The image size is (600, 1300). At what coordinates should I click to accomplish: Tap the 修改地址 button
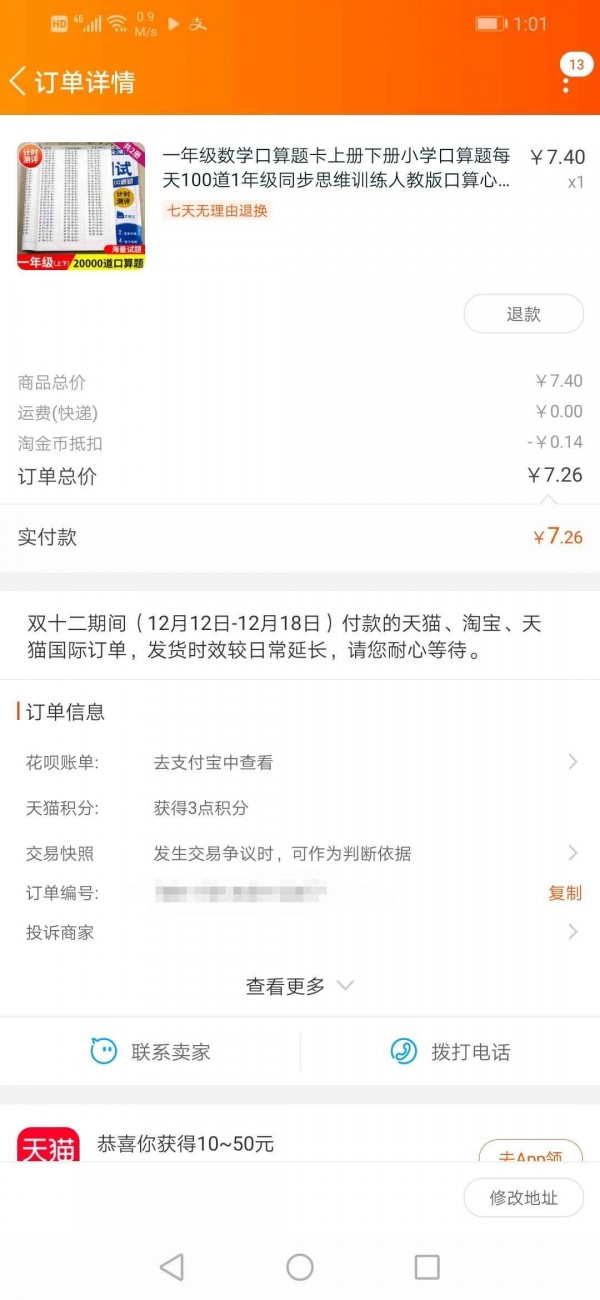[523, 1198]
